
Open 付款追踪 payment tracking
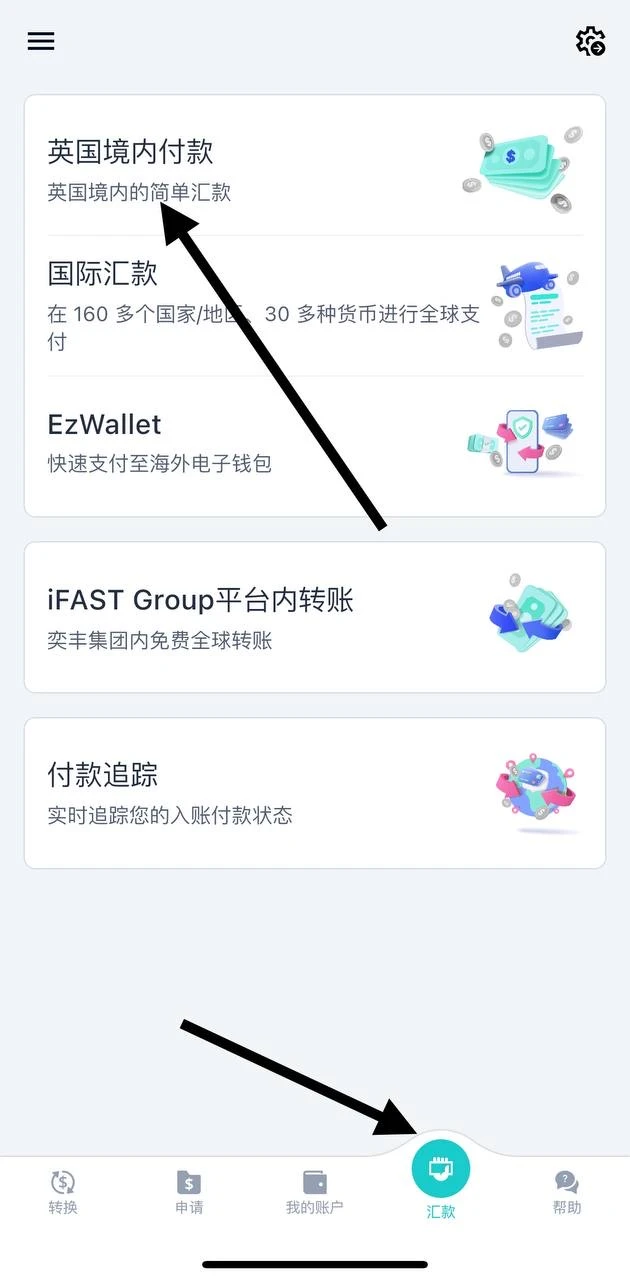tap(103, 775)
